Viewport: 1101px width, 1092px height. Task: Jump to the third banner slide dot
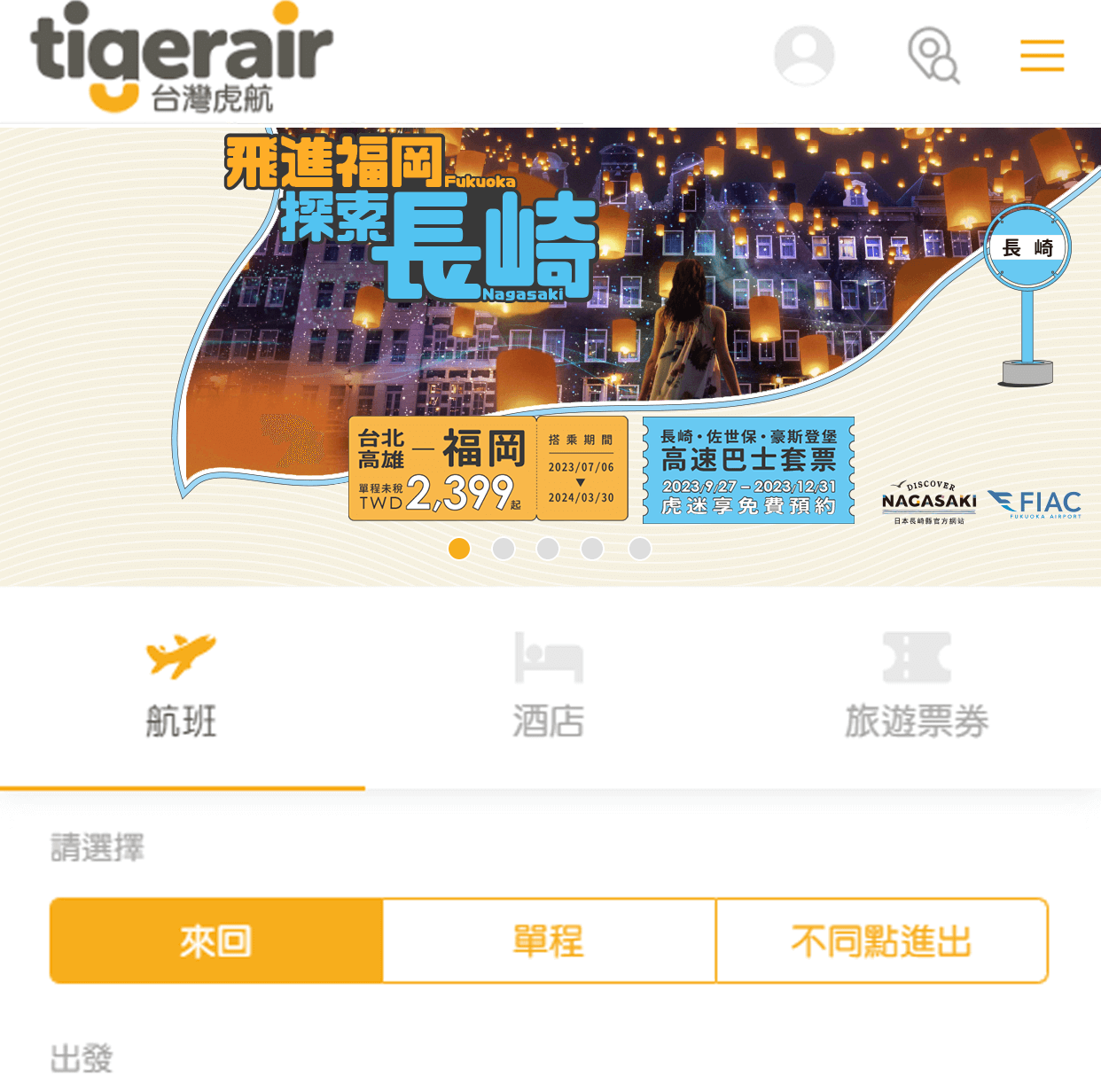pos(548,549)
